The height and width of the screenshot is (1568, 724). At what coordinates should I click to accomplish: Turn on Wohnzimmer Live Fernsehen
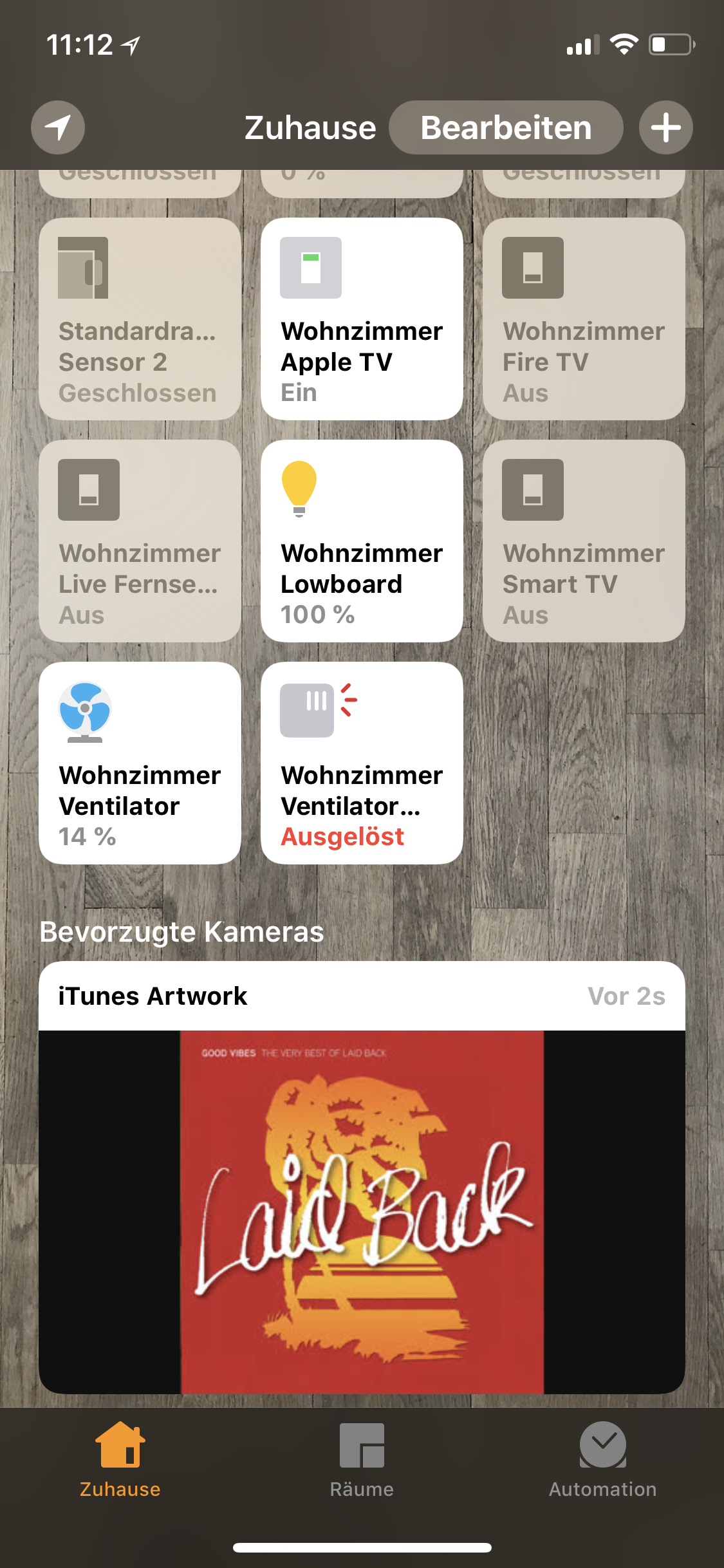click(x=140, y=541)
